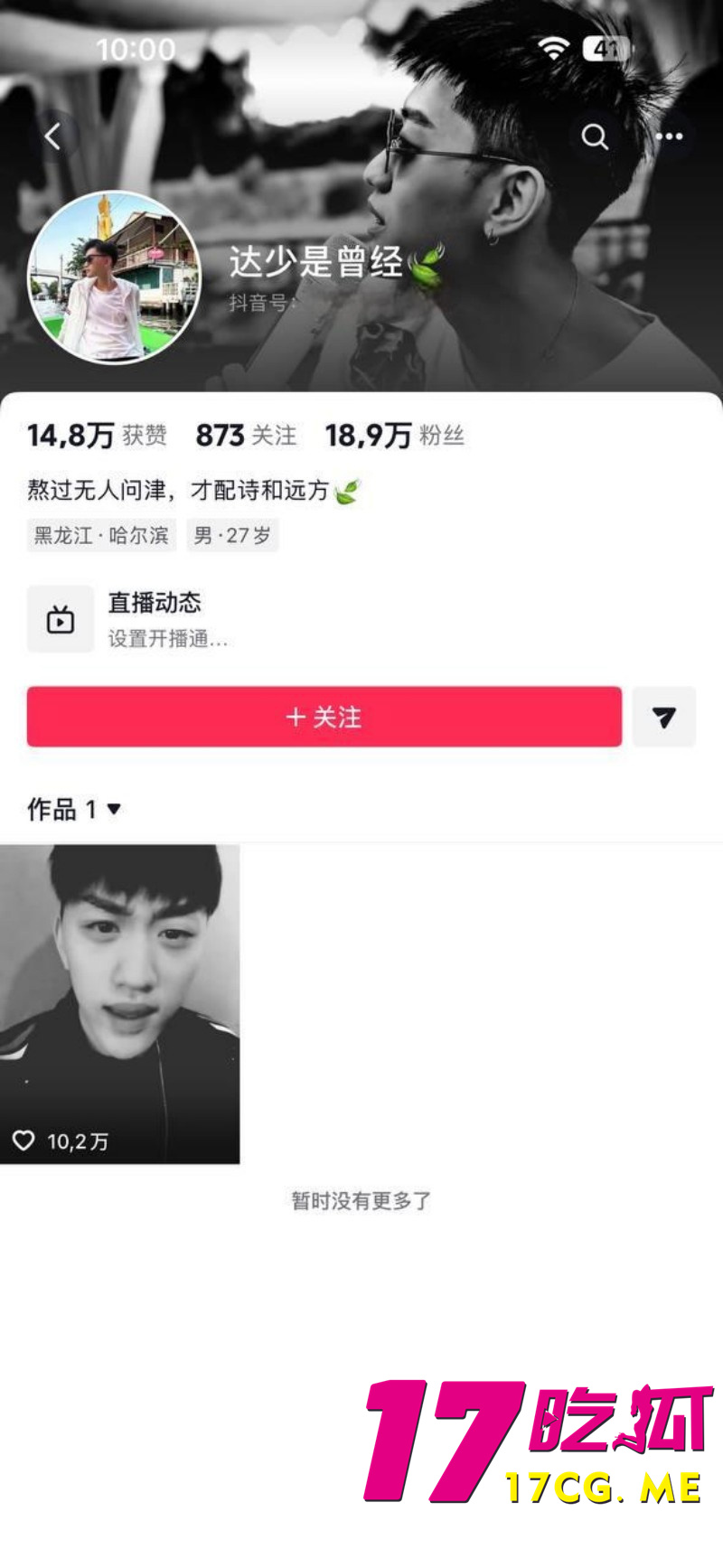The height and width of the screenshot is (1568, 723).
Task: Tap 设置开播通 live notification setting
Action: tap(168, 639)
